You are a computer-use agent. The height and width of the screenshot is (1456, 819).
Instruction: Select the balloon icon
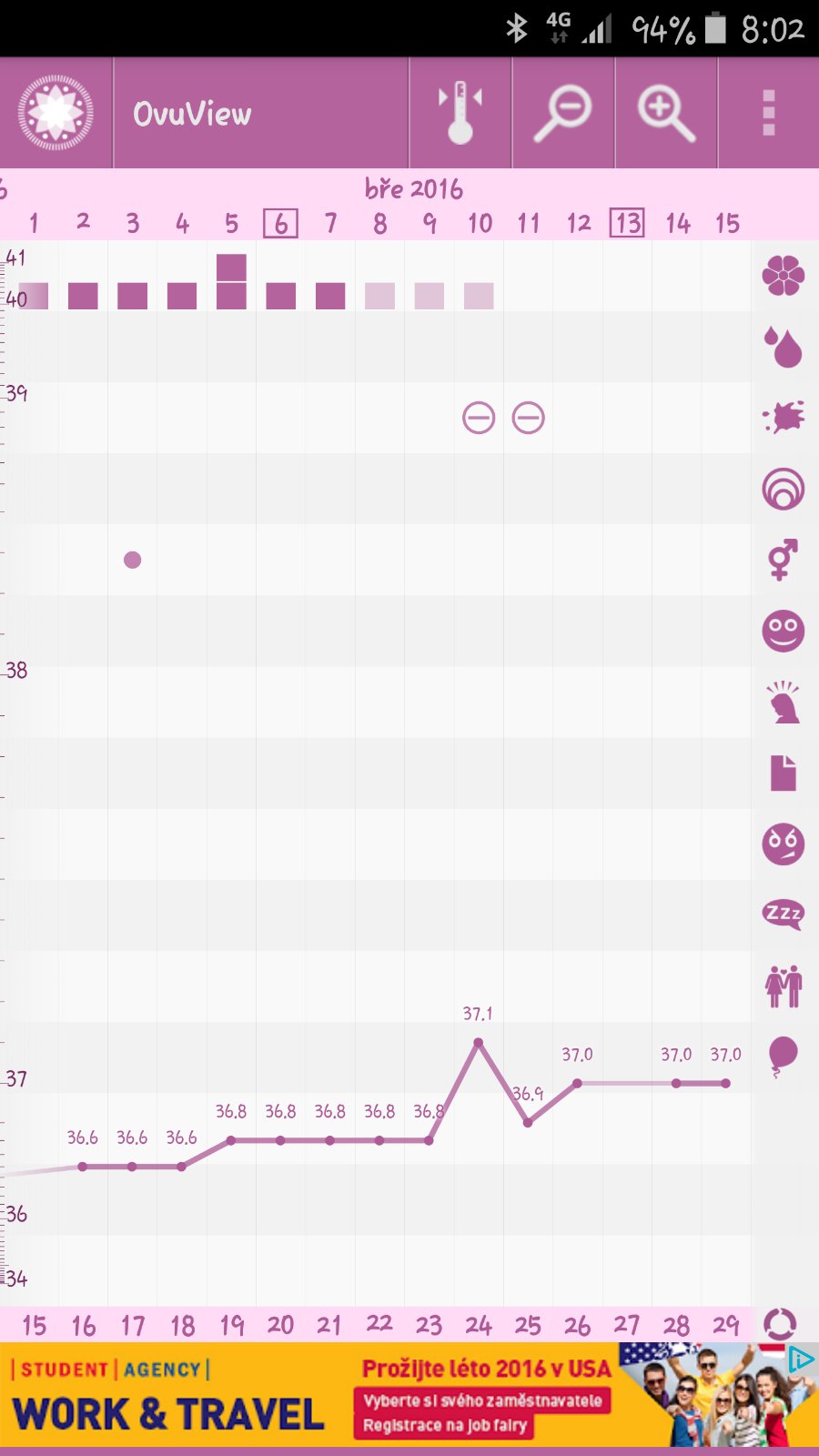(x=783, y=1057)
